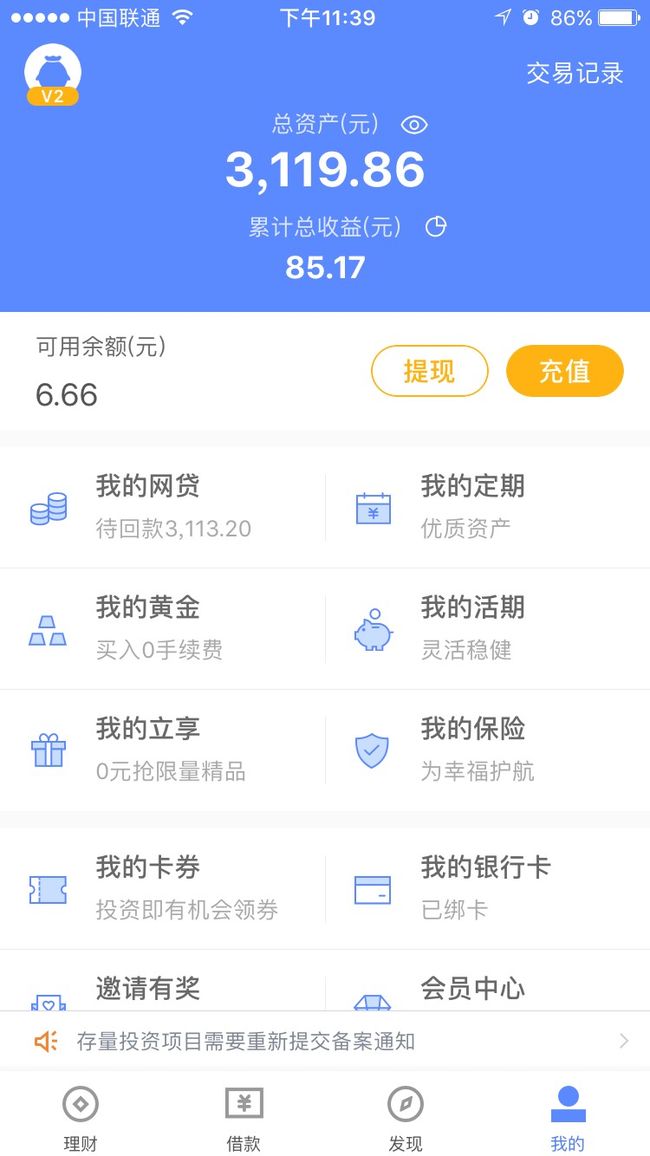
Task: Open 我的卡券
Action: (162, 888)
